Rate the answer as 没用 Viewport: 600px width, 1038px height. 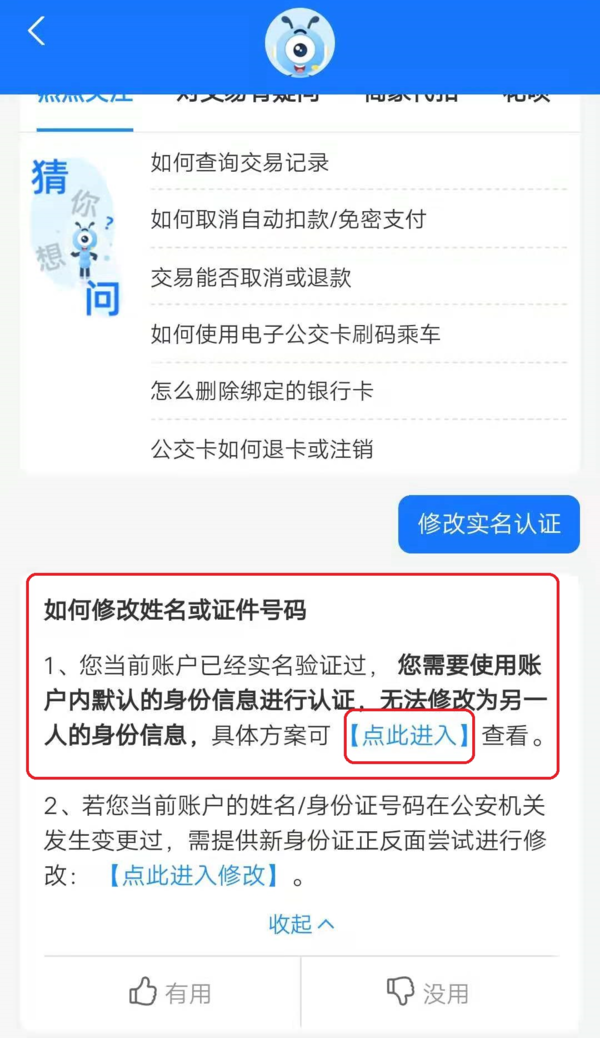428,993
